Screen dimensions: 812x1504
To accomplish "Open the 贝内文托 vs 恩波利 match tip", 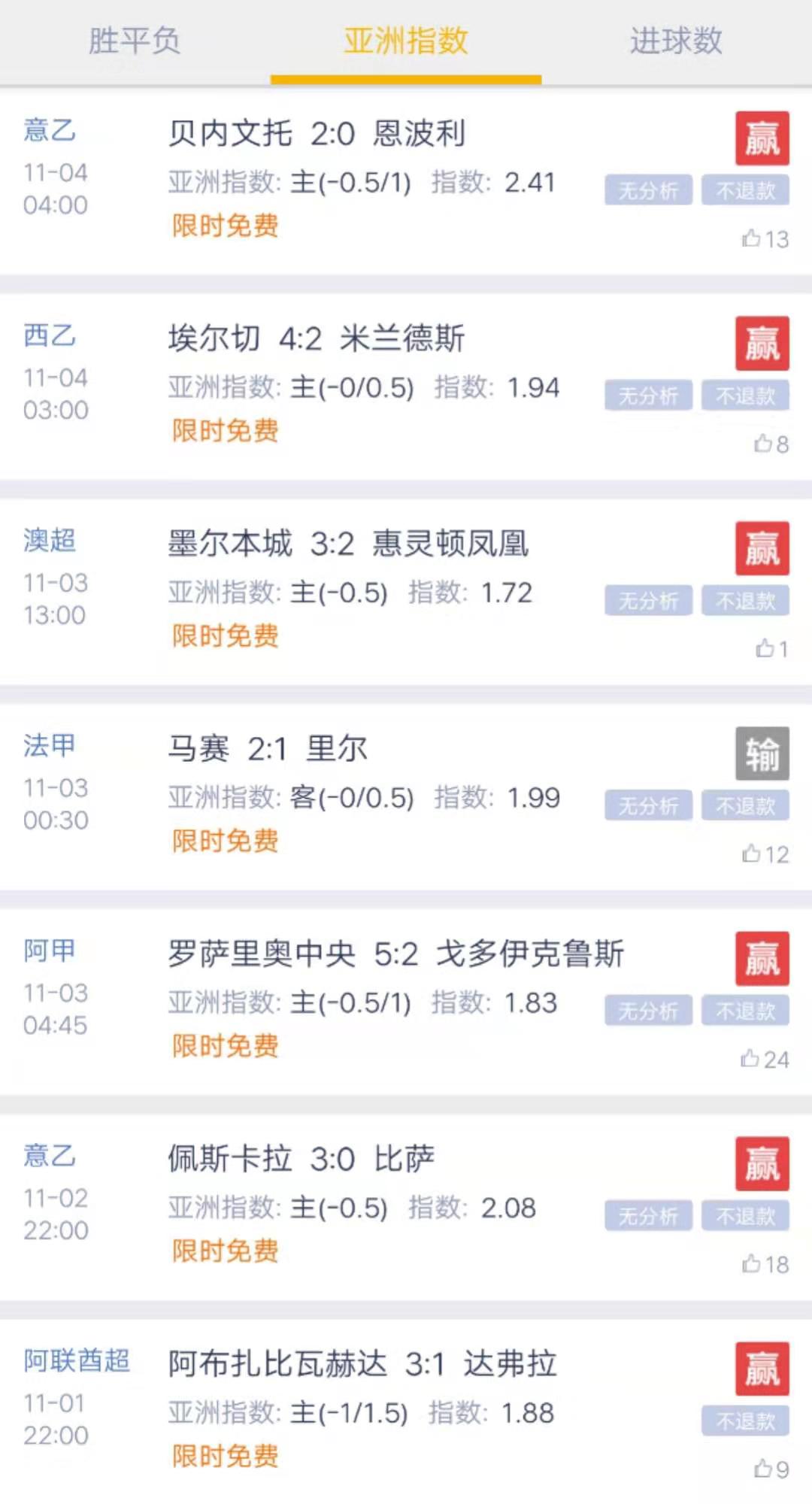I will [x=317, y=134].
